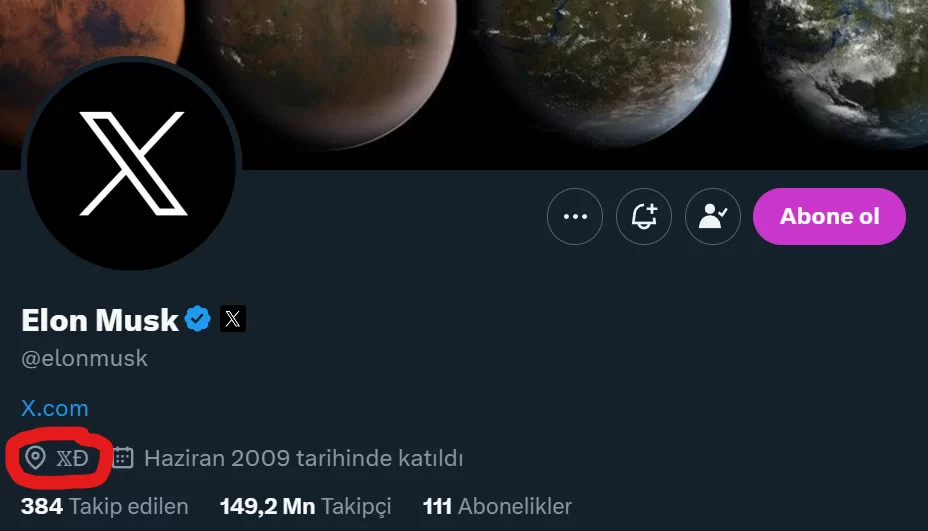
Task: Open the 149,2 Mn Takipçi list
Action: tap(305, 506)
